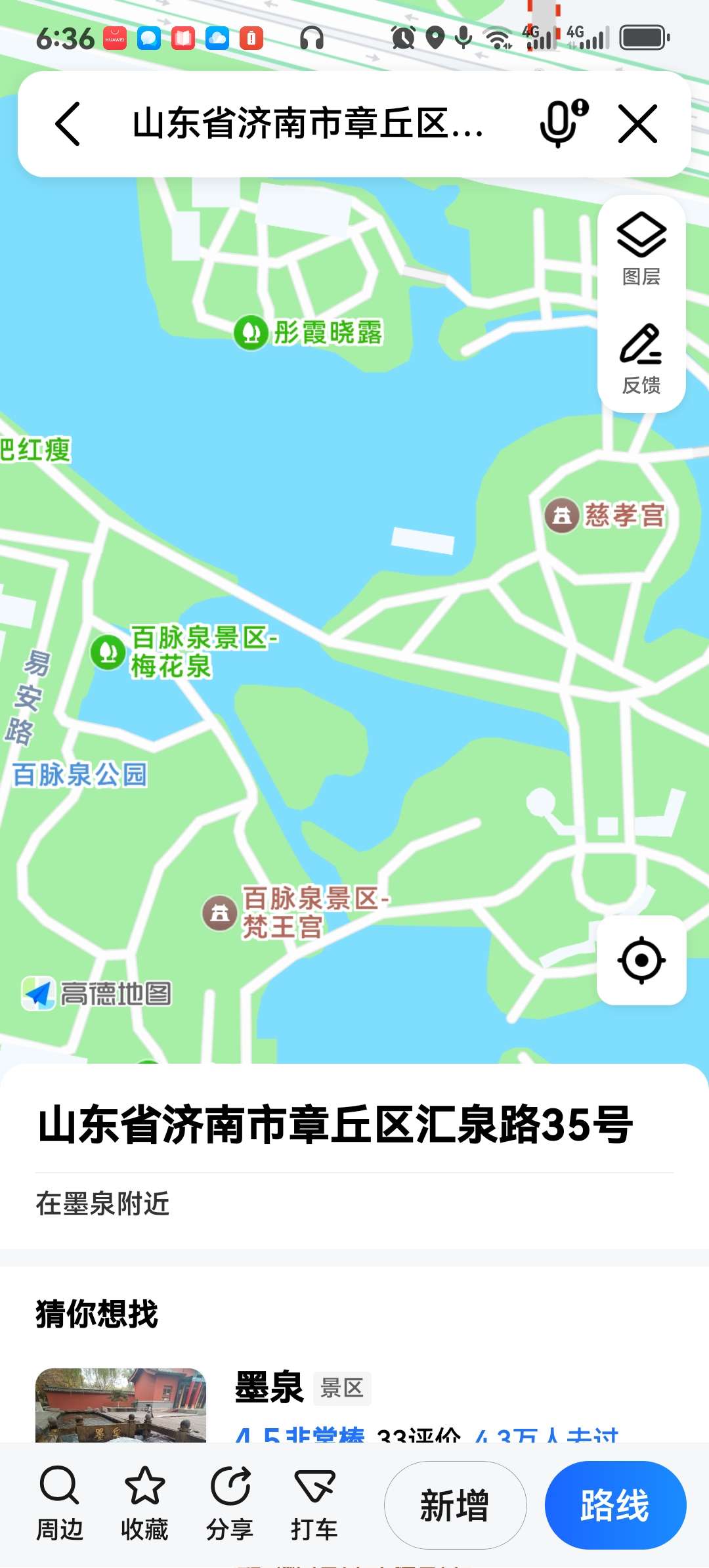Clear the search with the X icon

pyautogui.click(x=637, y=124)
